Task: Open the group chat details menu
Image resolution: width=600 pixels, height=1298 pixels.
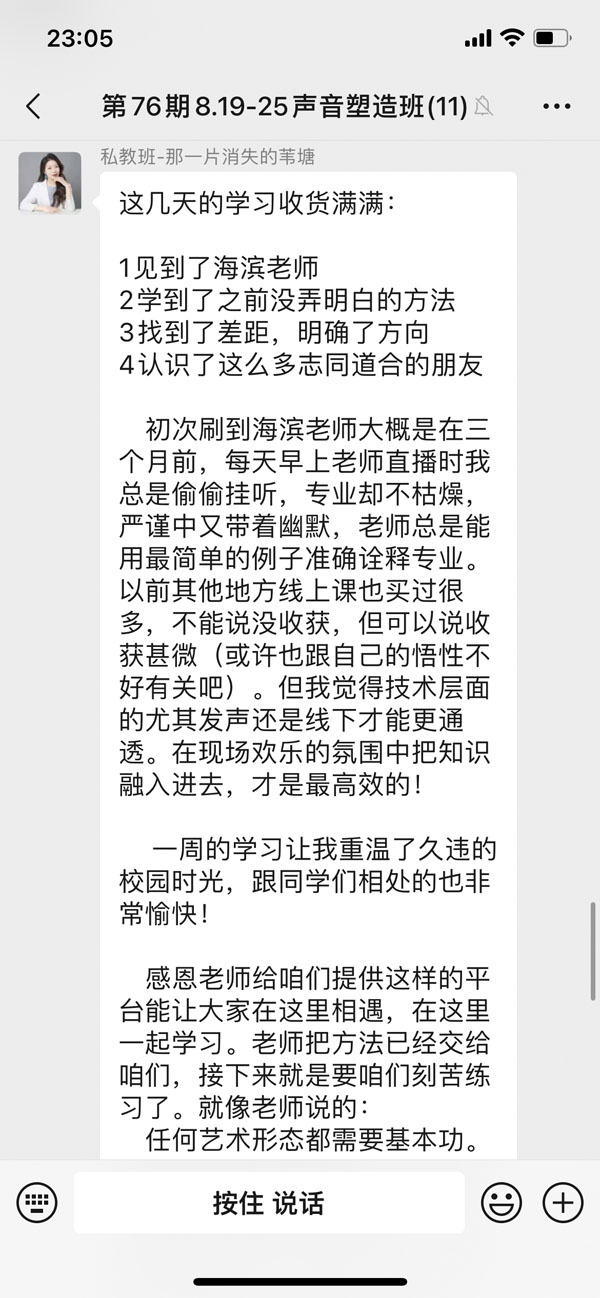Action: pyautogui.click(x=556, y=106)
